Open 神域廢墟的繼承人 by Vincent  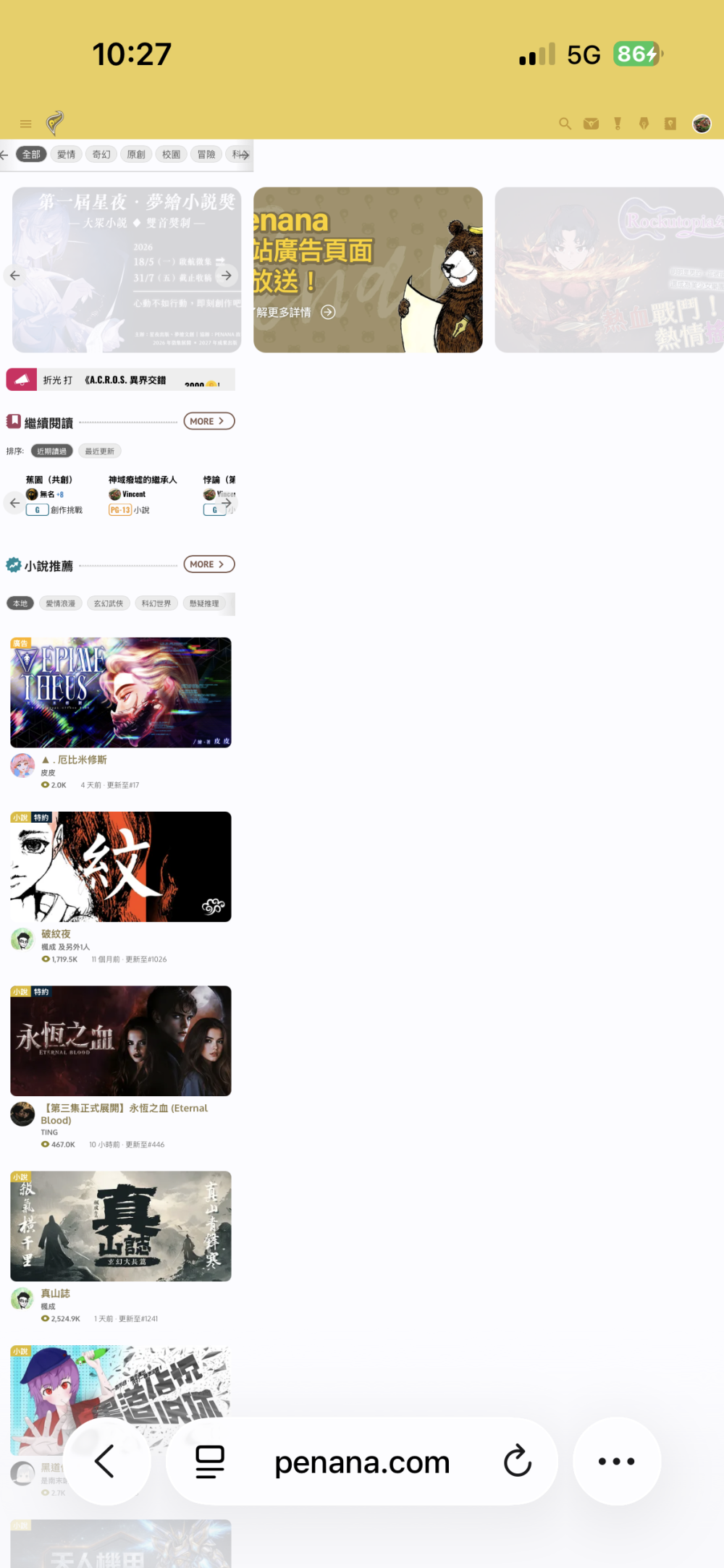143,495
